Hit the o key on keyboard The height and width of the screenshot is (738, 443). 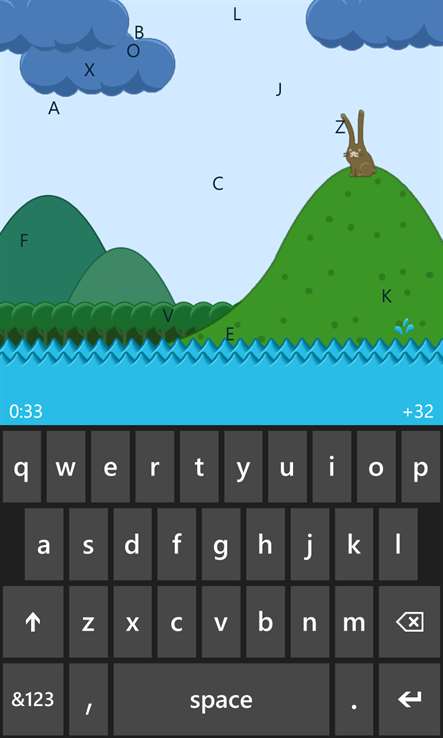pos(376,467)
